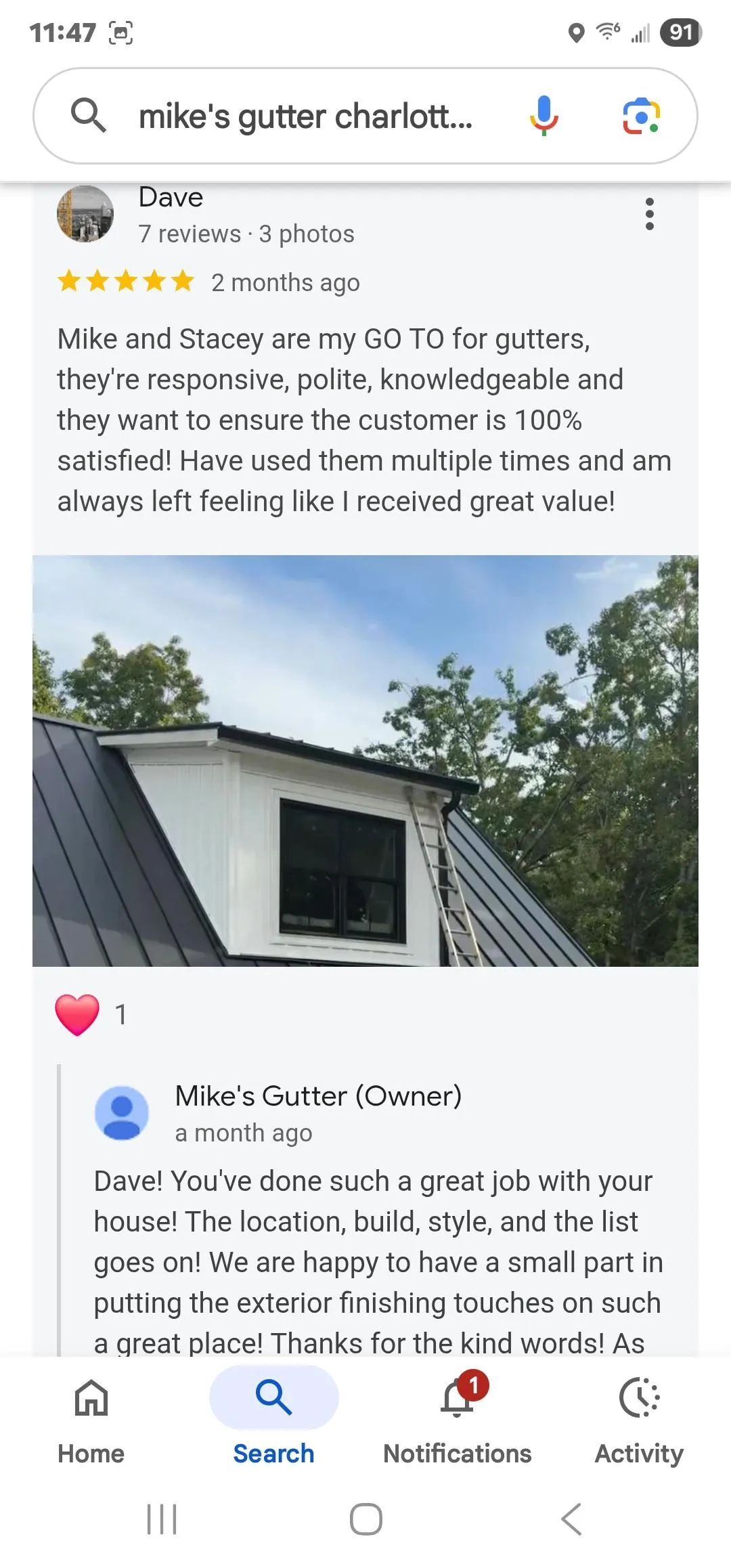The height and width of the screenshot is (1568, 731).
Task: Open Dave's reviewer profile picture
Action: coord(85,214)
